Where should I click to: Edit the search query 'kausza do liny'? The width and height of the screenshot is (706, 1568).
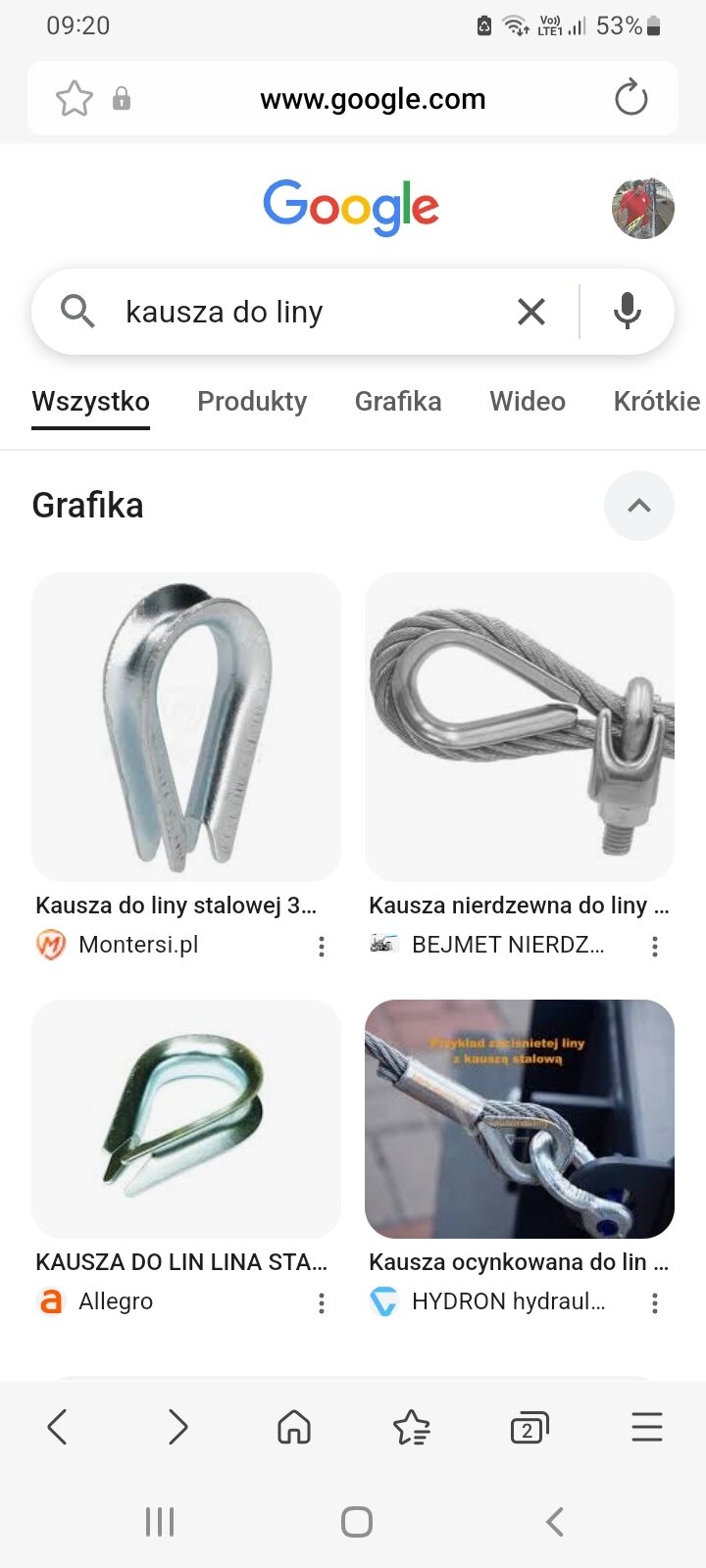(225, 312)
